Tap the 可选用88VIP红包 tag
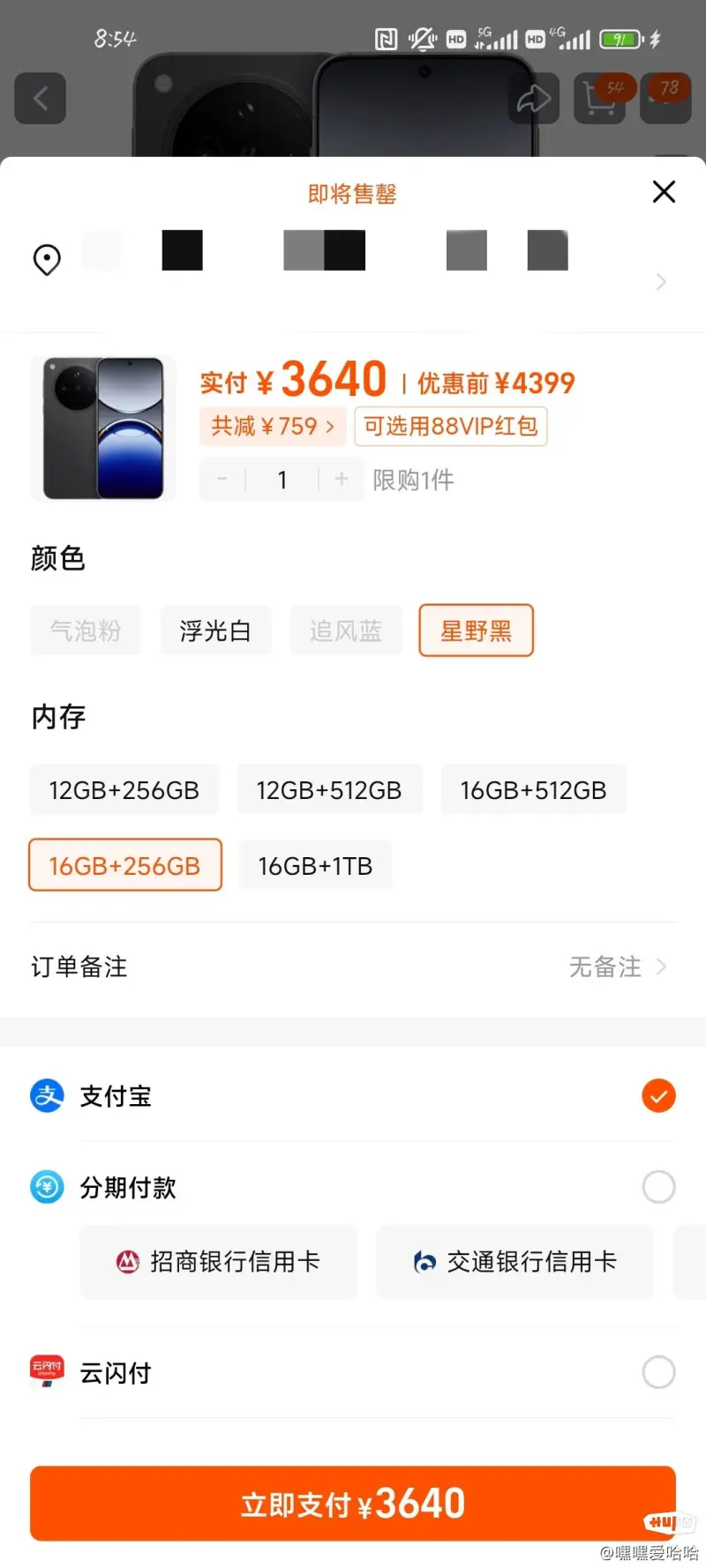 (451, 427)
